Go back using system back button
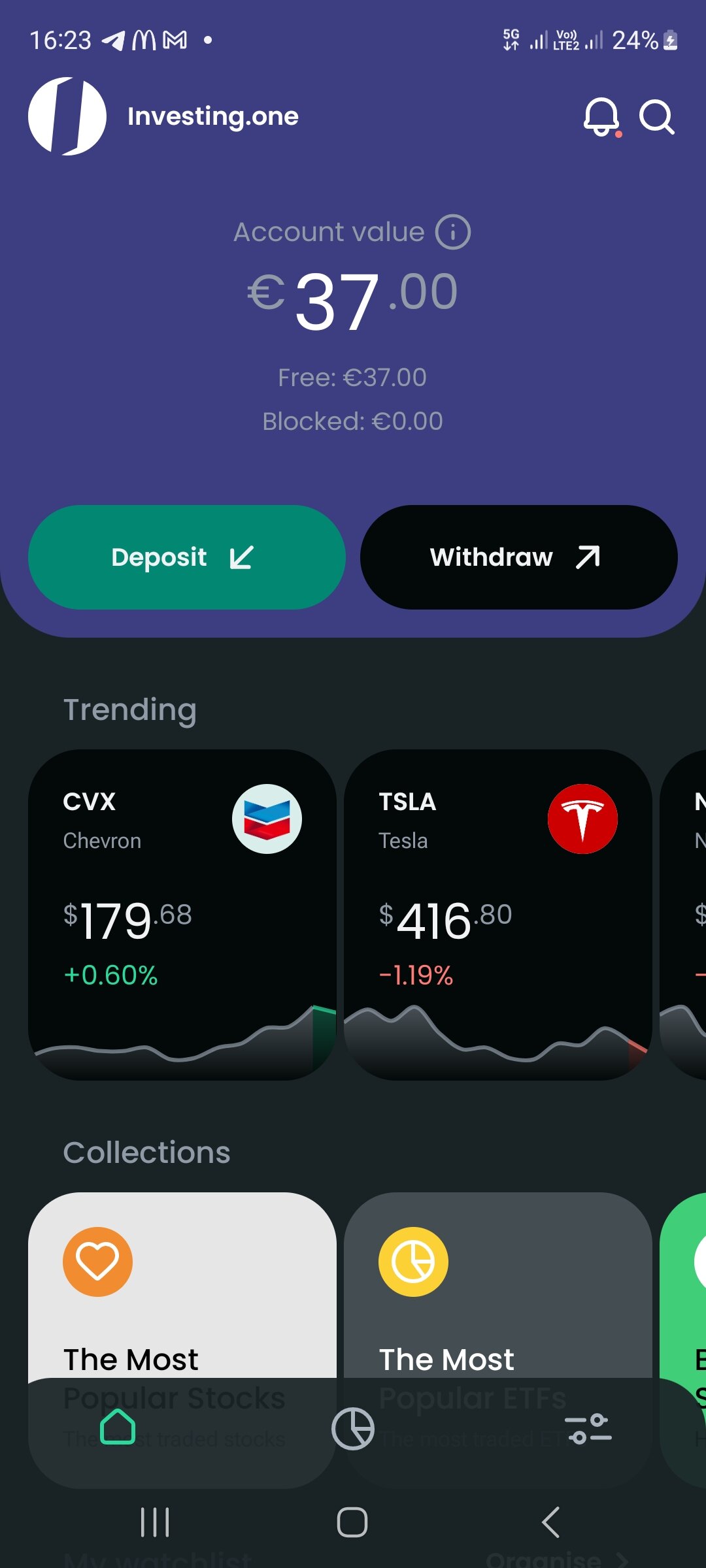Screen dimensions: 706x1568 click(551, 1522)
